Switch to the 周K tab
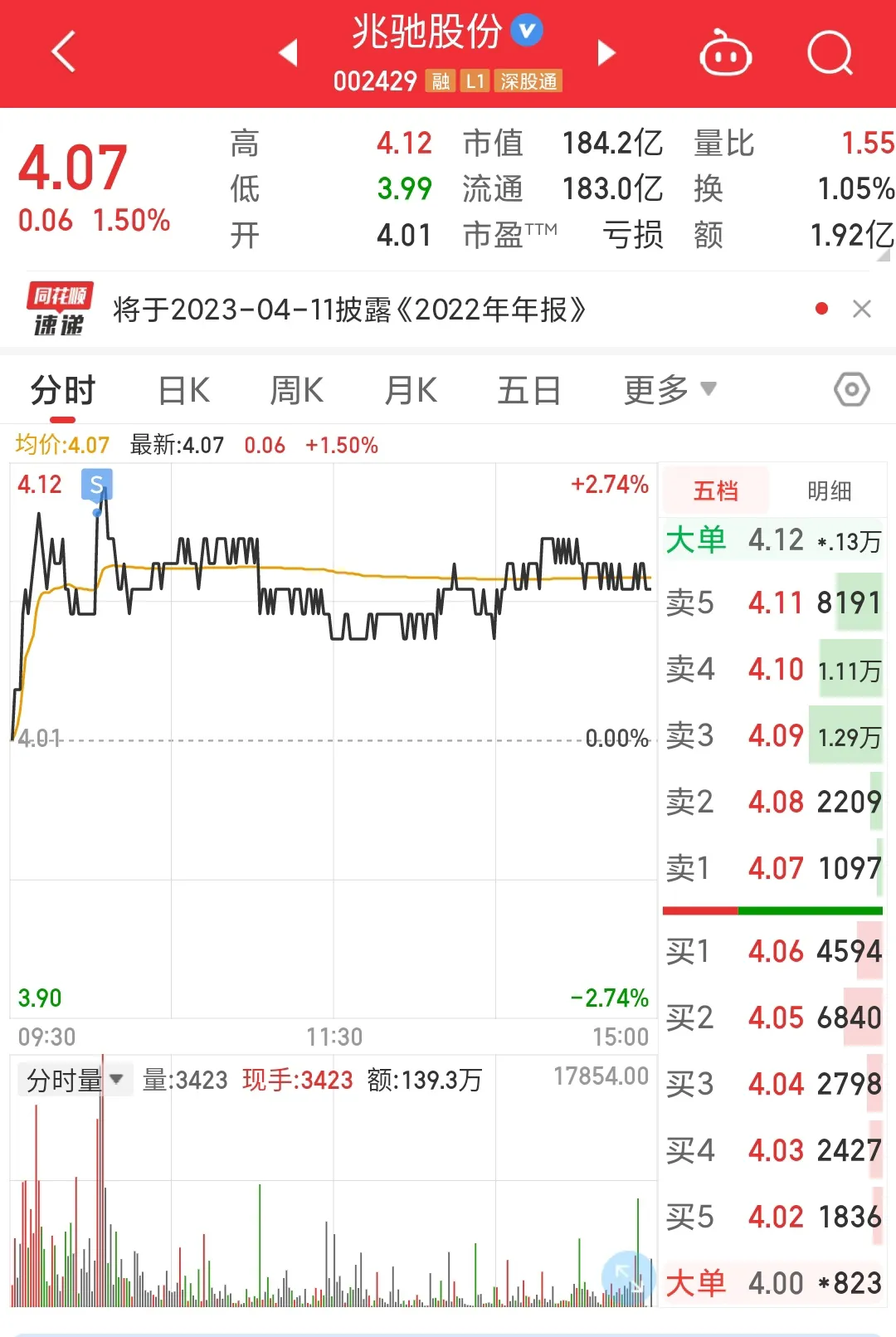The width and height of the screenshot is (896, 1337). click(297, 390)
